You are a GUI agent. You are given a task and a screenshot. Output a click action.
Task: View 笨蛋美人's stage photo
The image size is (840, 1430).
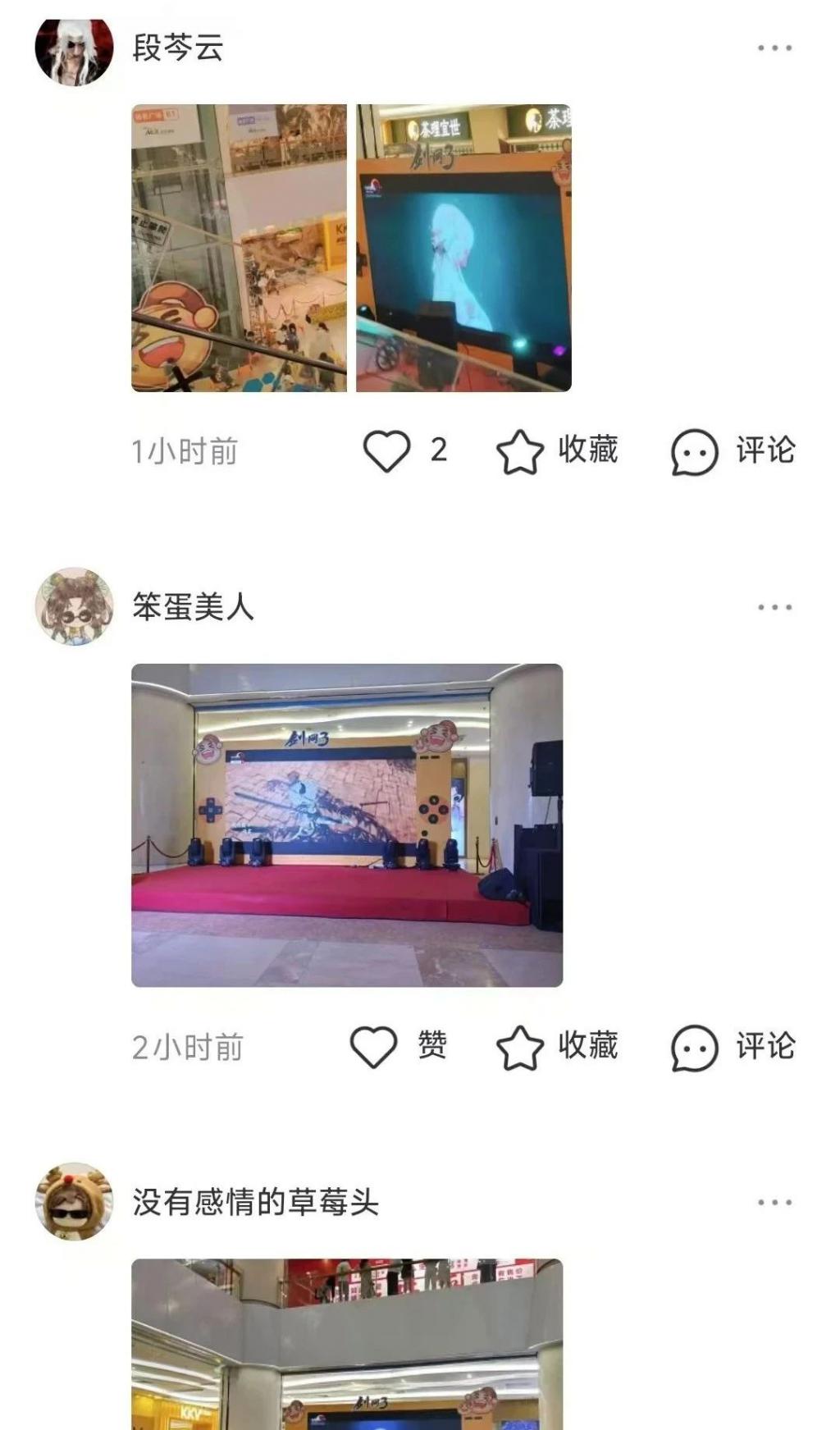[347, 825]
